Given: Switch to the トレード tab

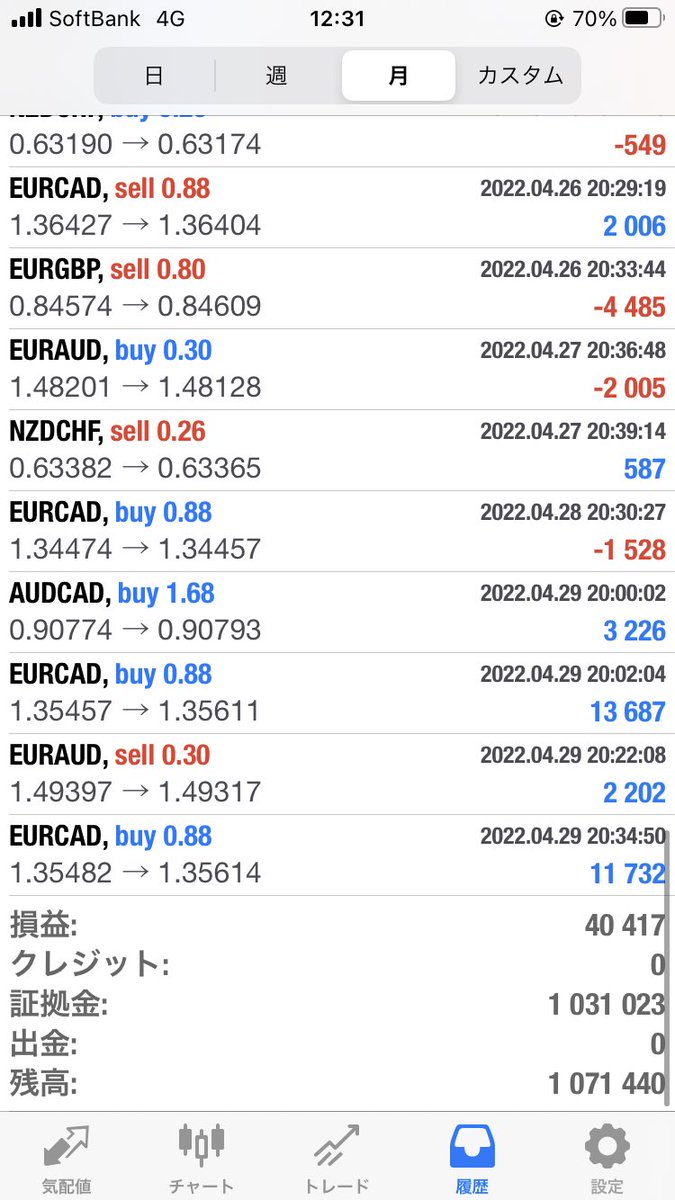Looking at the screenshot, I should pyautogui.click(x=336, y=1157).
